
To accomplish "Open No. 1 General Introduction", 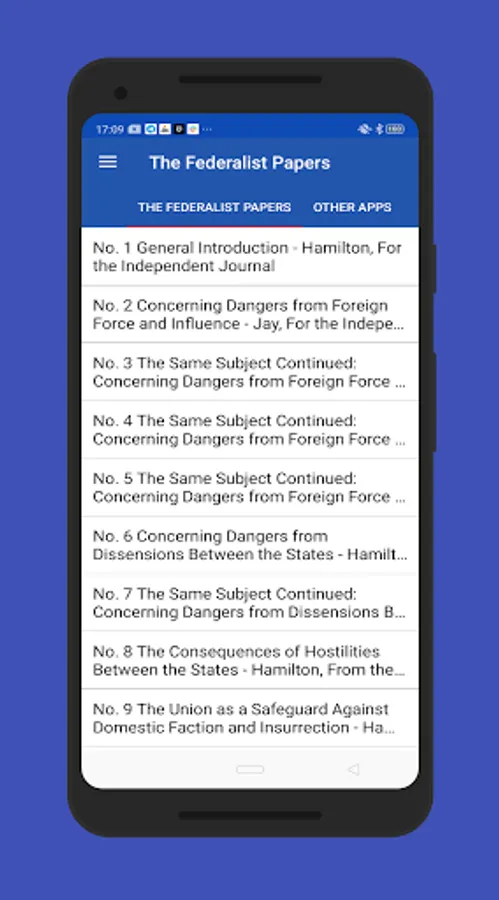I will pyautogui.click(x=250, y=257).
